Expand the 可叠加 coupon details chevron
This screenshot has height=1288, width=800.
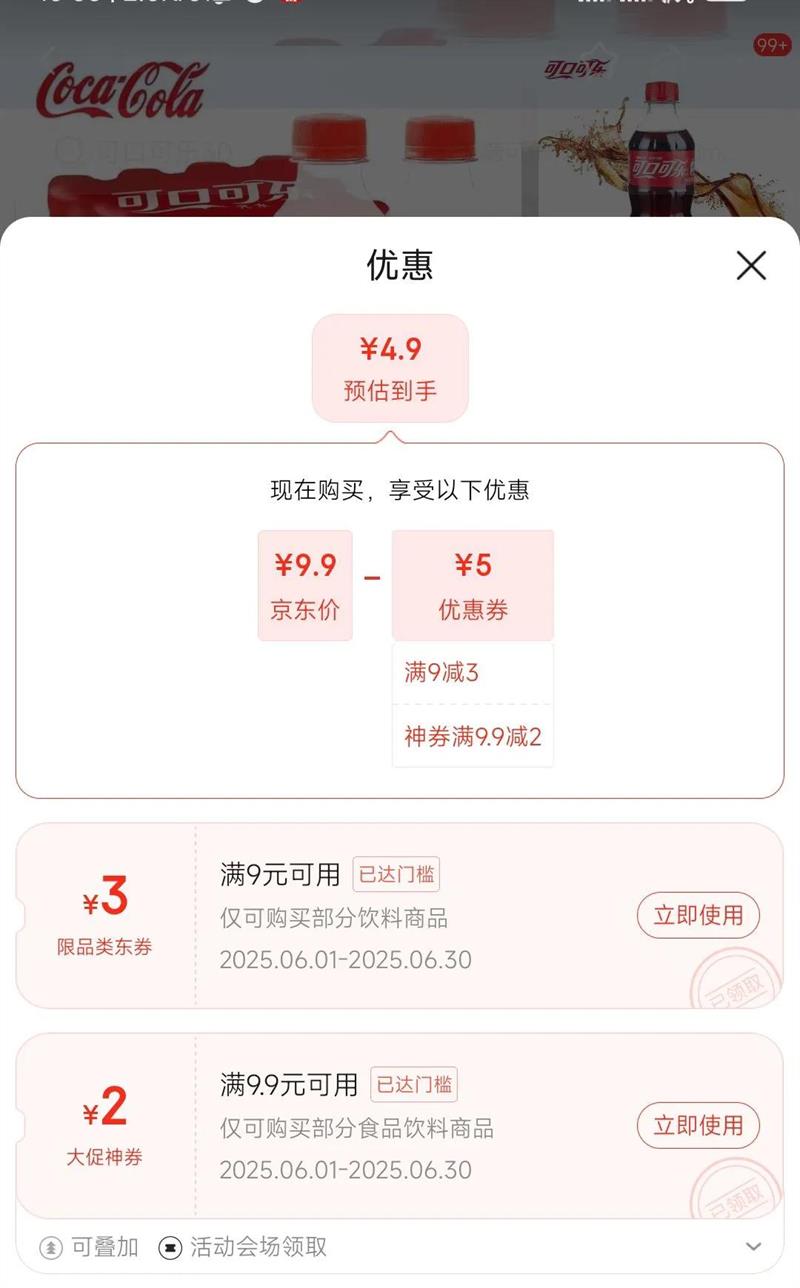coord(754,1246)
